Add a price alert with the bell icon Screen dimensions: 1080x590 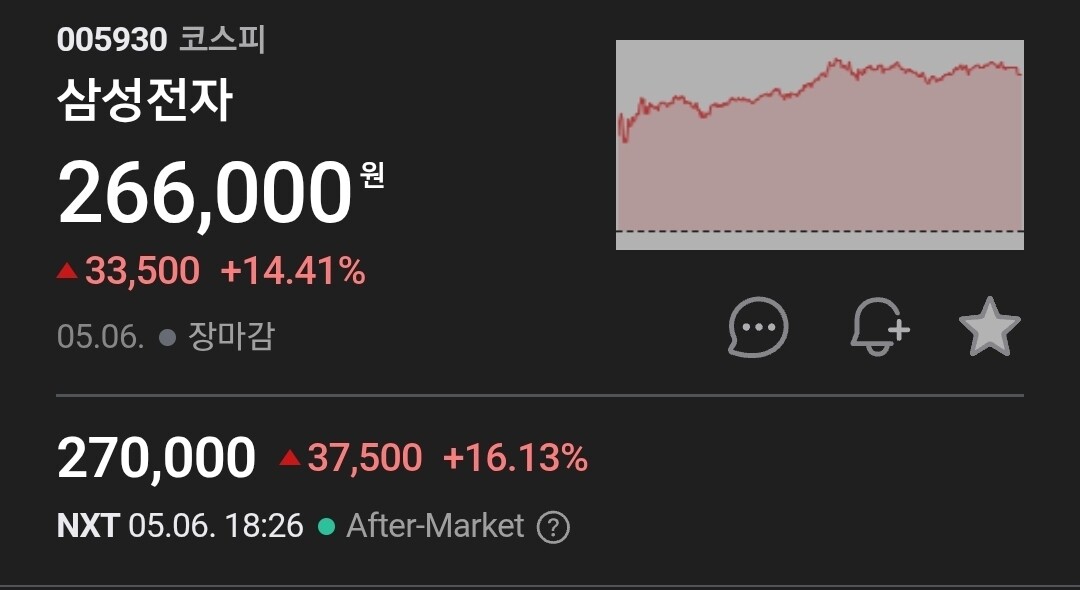click(x=880, y=326)
